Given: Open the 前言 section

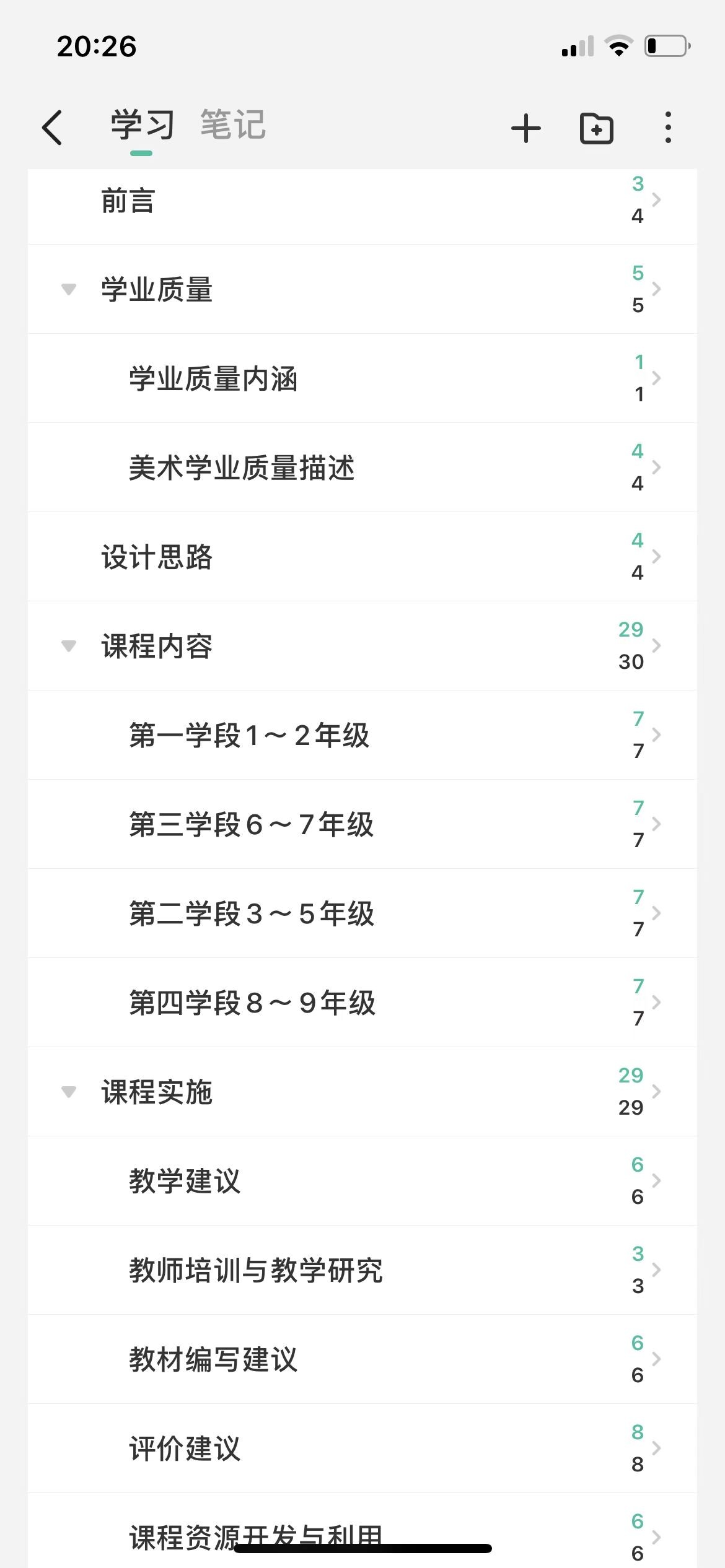Looking at the screenshot, I should click(362, 201).
